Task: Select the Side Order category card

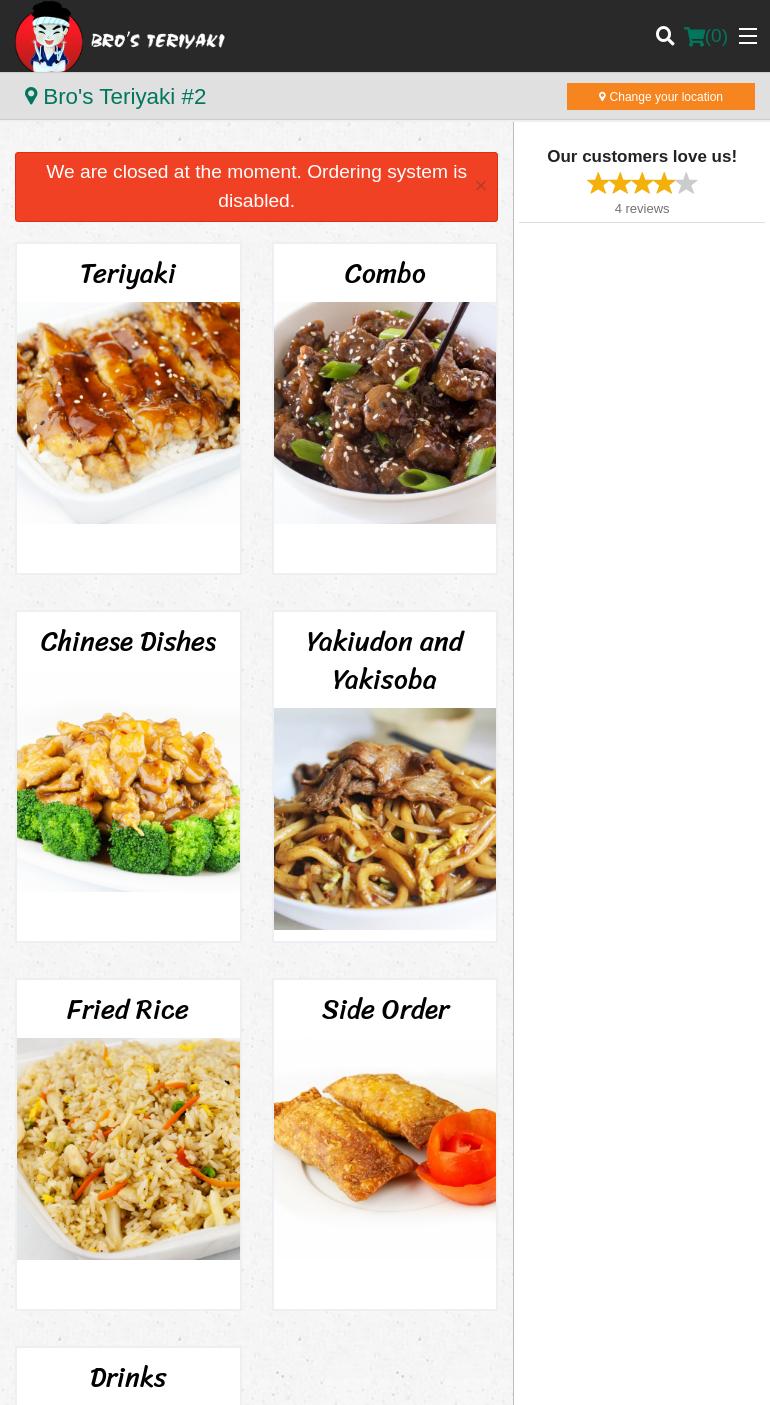Action: point(384,1143)
